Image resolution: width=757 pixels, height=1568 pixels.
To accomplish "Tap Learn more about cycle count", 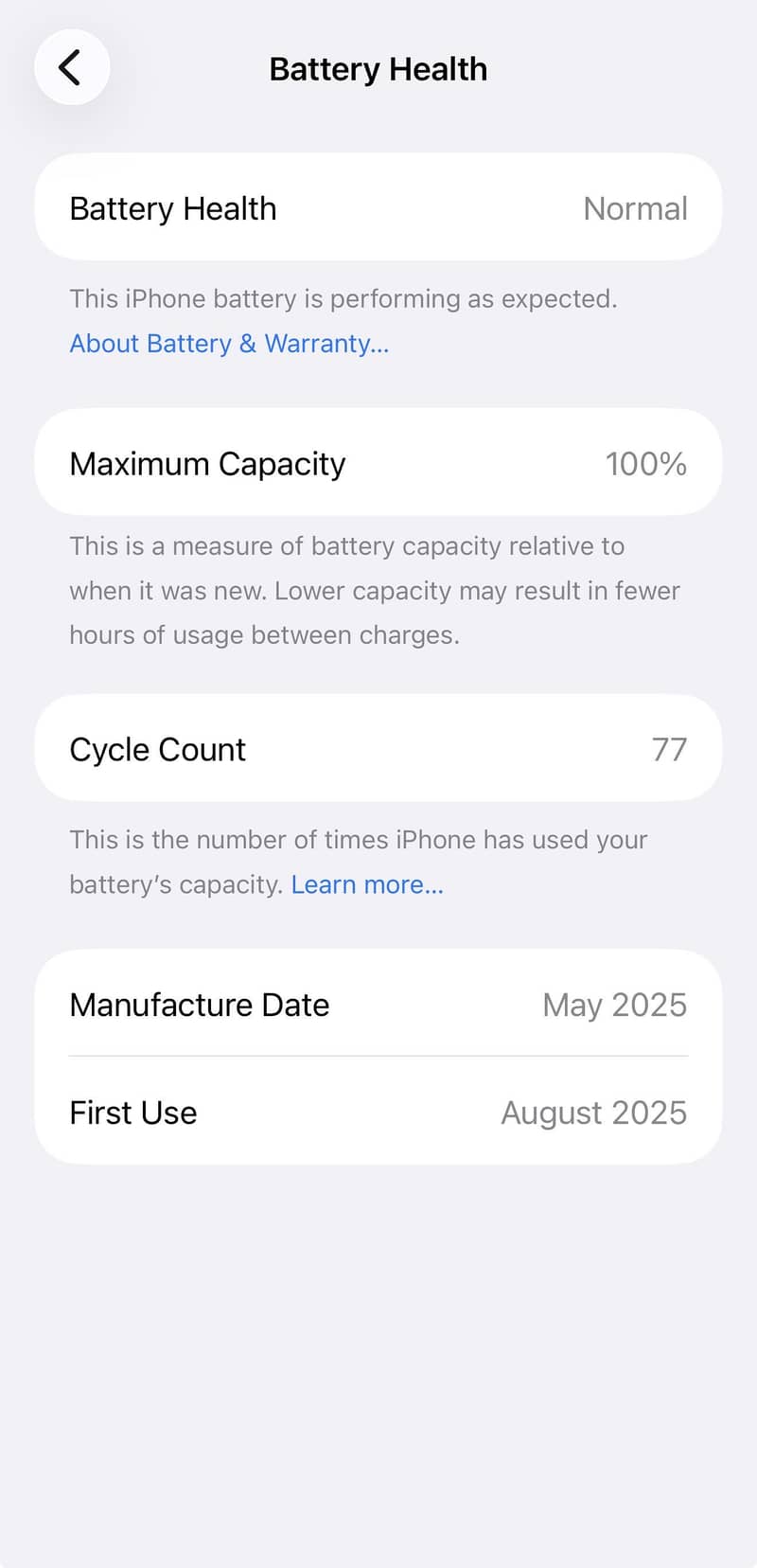I will (x=367, y=884).
